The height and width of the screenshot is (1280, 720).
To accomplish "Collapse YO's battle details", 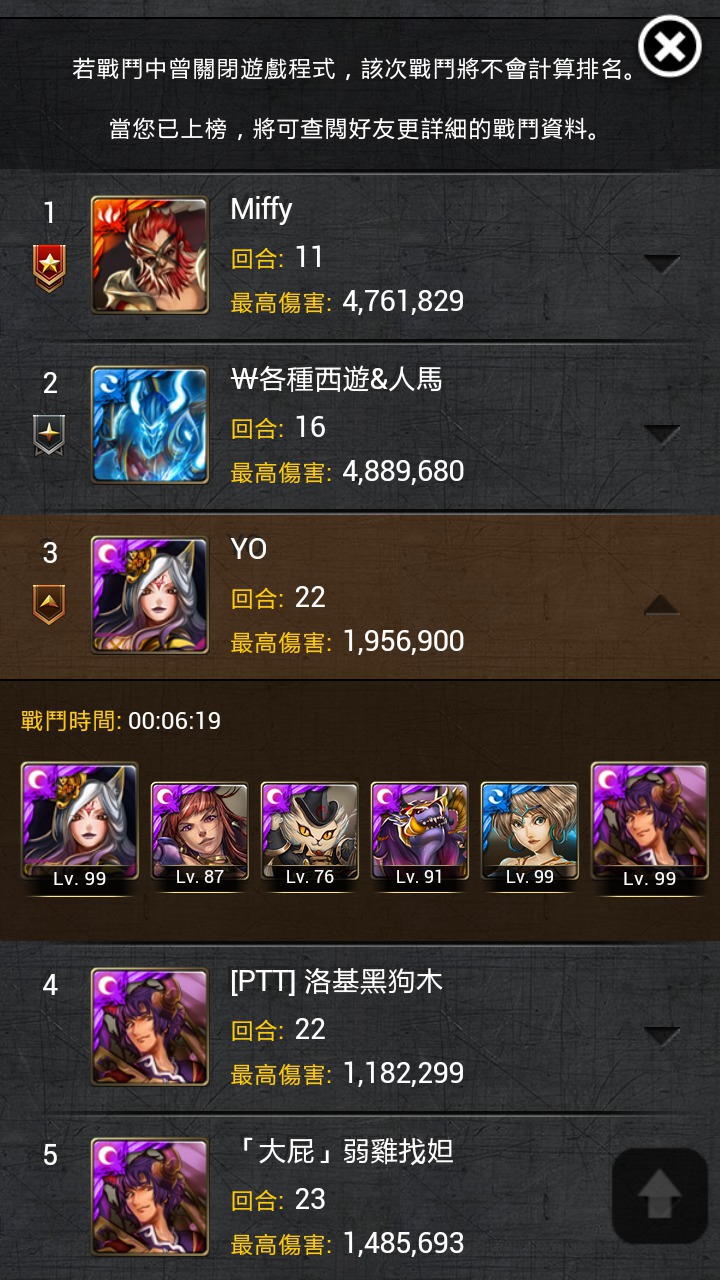I will pos(661,604).
